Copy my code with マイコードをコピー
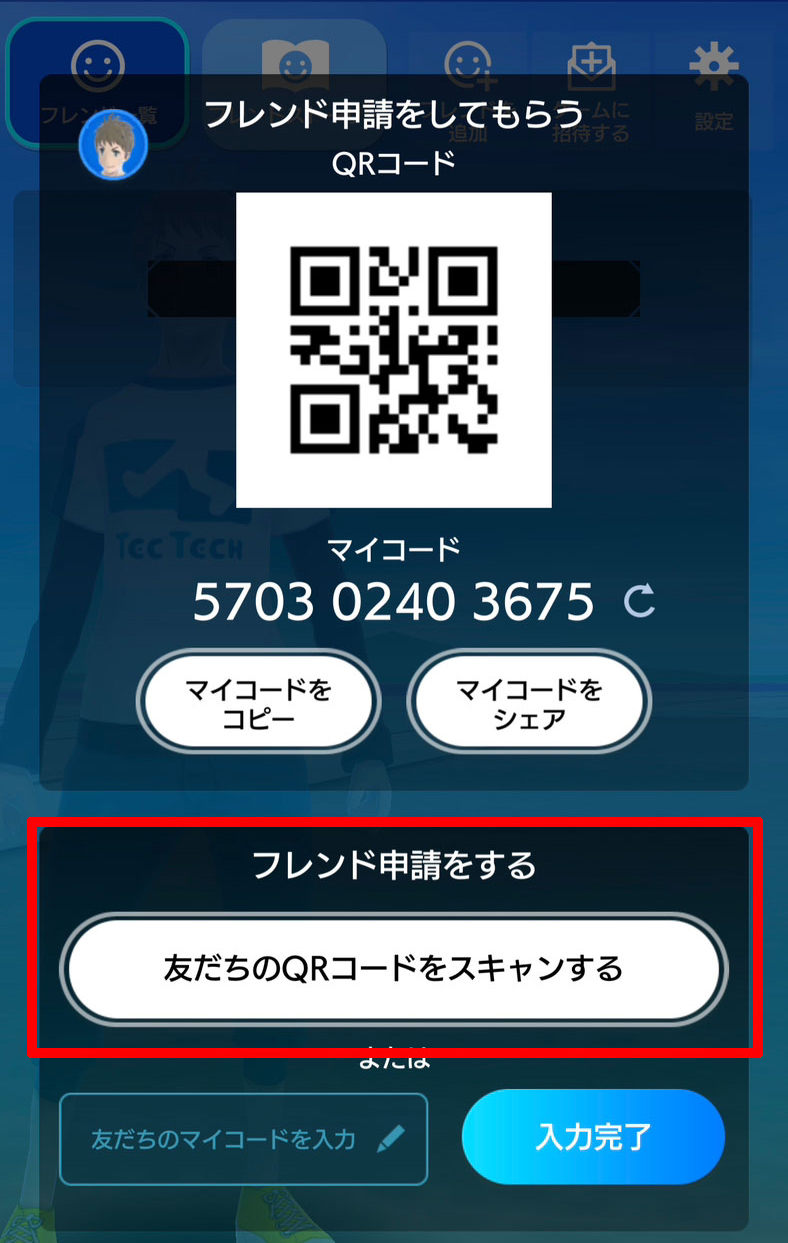 point(258,703)
